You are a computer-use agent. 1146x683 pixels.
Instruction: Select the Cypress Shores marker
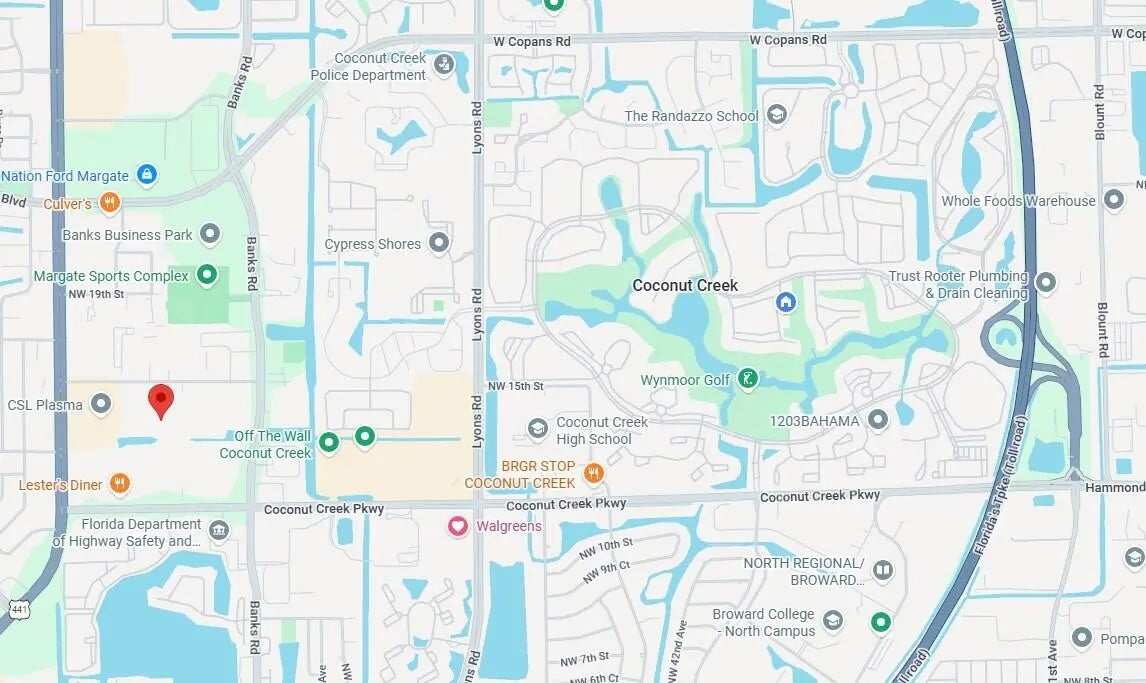(x=438, y=243)
